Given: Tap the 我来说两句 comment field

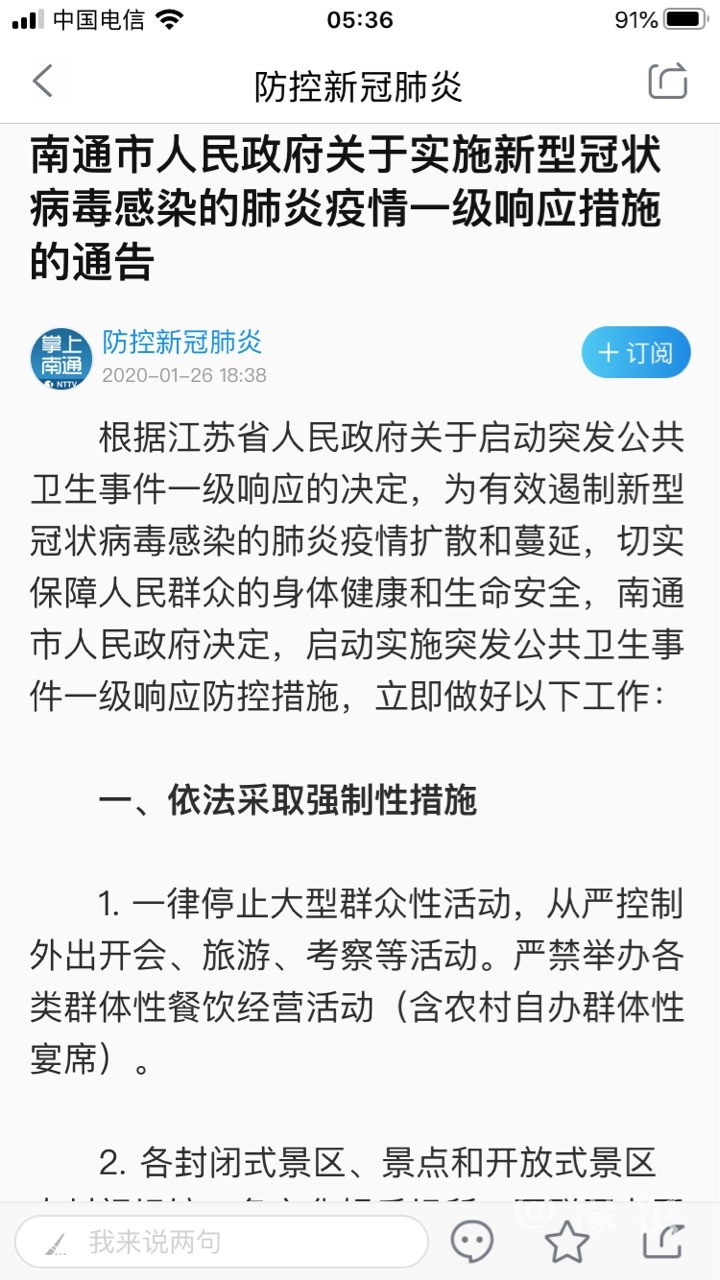Looking at the screenshot, I should tap(220, 1242).
